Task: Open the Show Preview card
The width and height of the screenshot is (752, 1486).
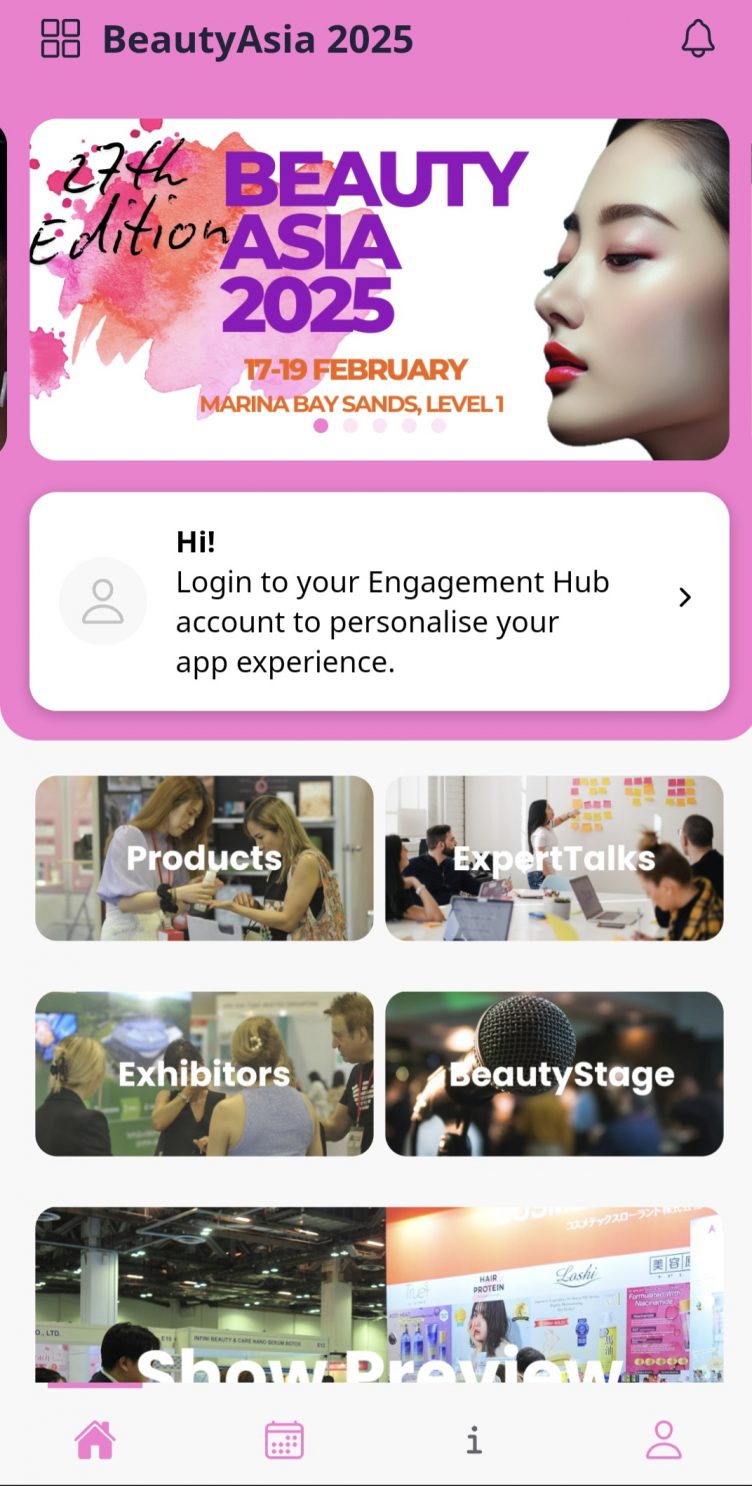Action: 379,1295
